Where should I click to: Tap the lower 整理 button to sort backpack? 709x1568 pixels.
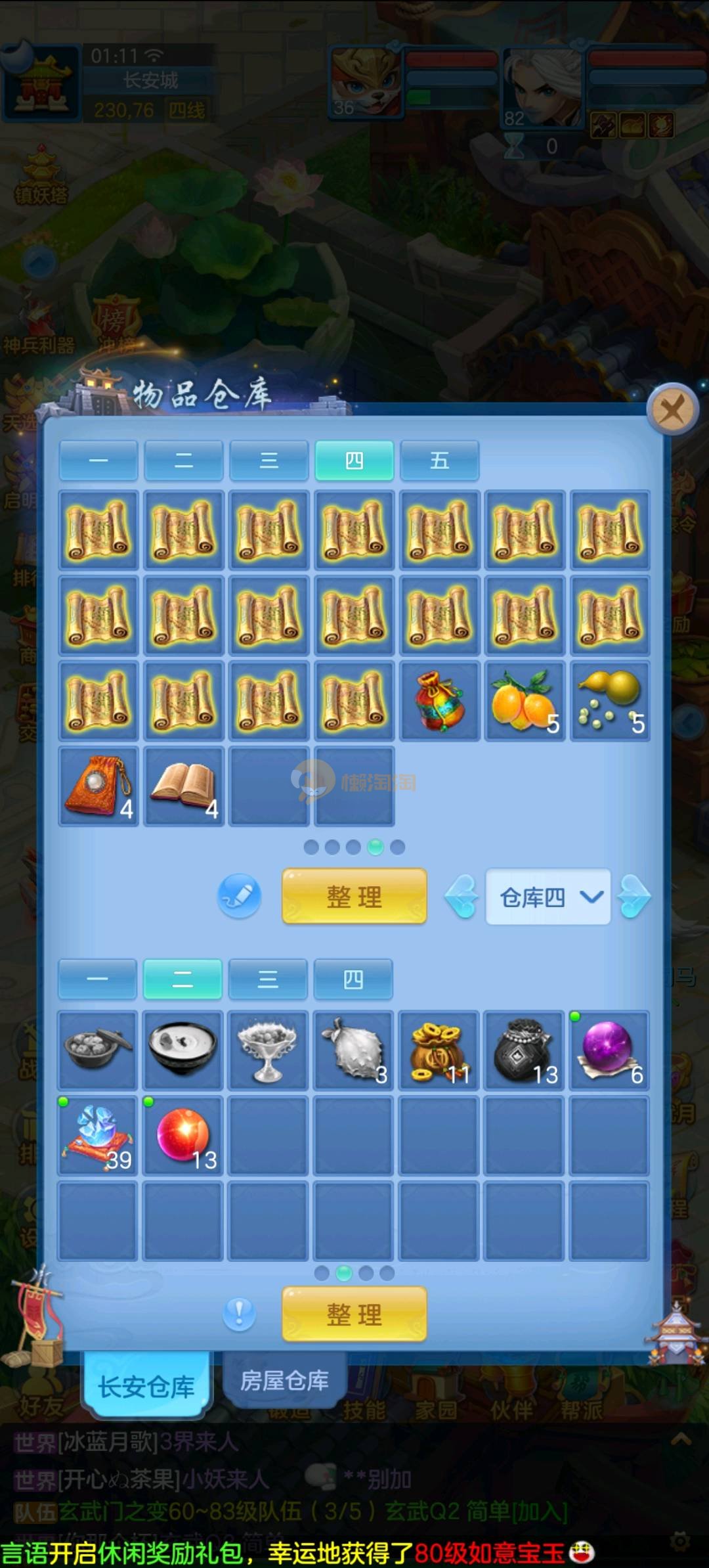pyautogui.click(x=354, y=1314)
